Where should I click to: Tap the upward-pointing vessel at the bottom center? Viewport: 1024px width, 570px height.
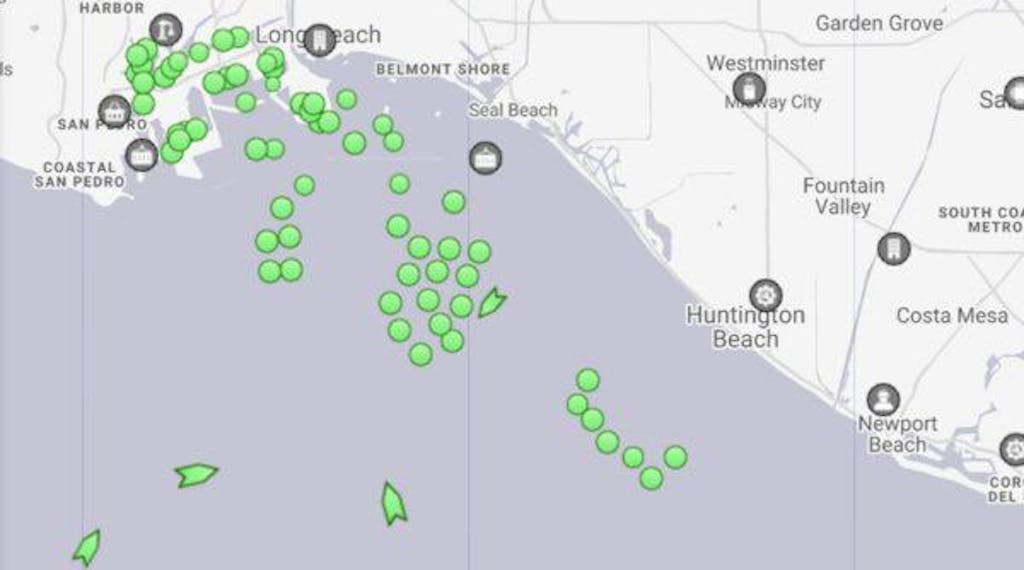click(393, 503)
